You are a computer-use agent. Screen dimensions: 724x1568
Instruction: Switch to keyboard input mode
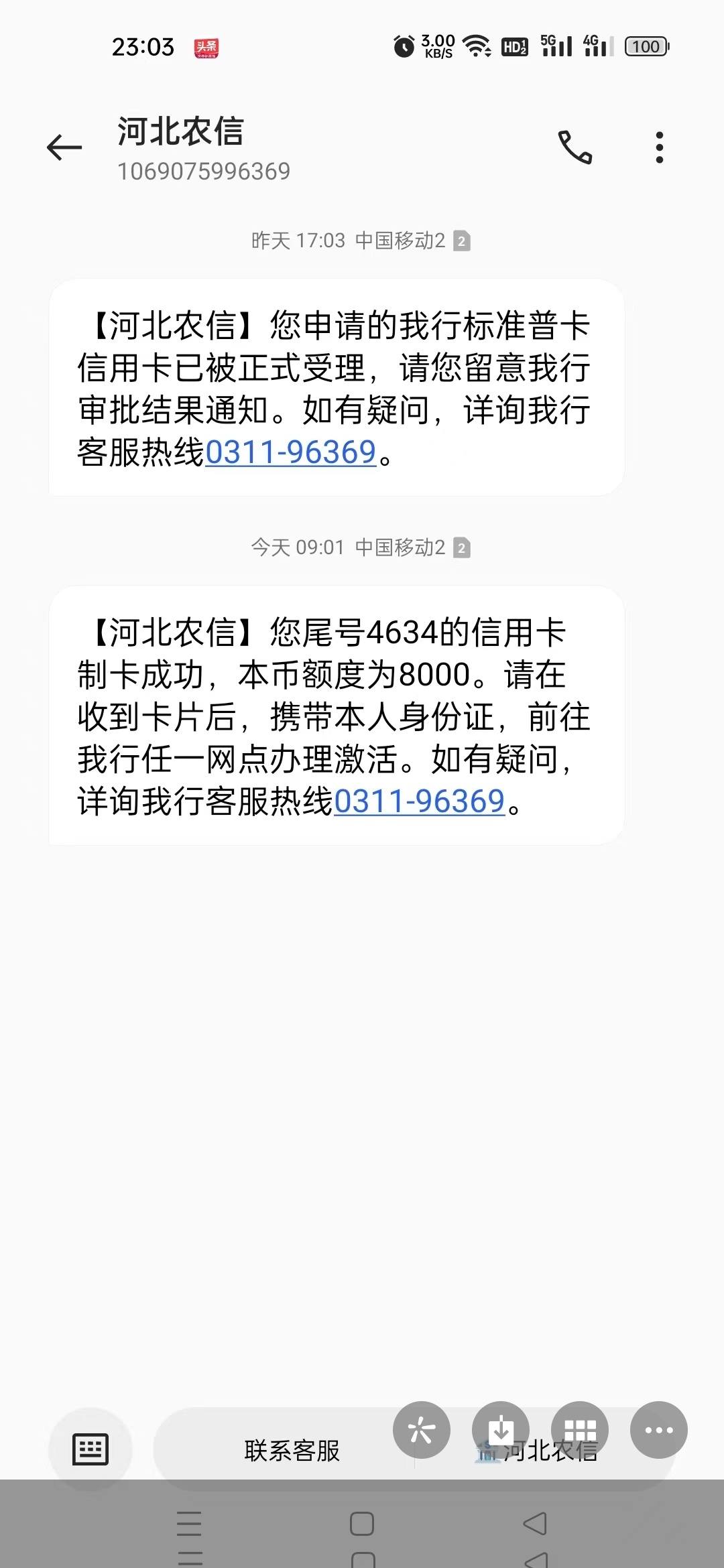[x=90, y=1451]
